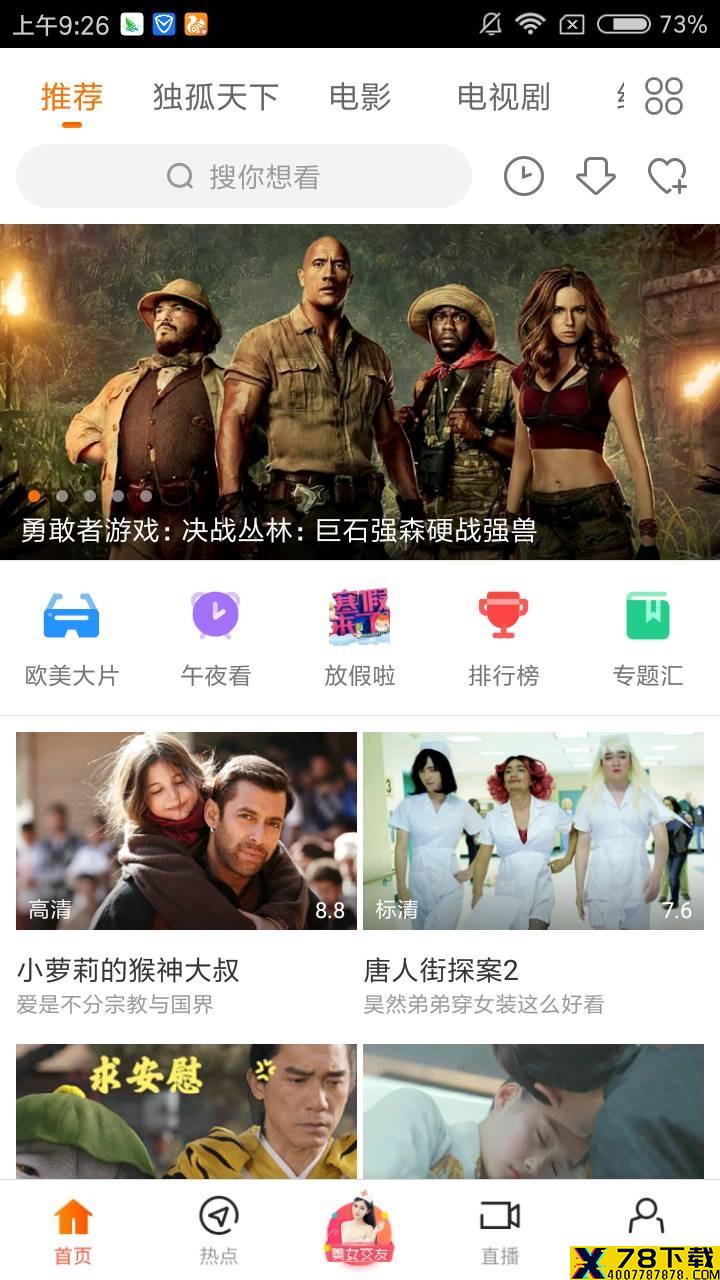
Task: Open 欧美大片 category
Action: tap(72, 638)
